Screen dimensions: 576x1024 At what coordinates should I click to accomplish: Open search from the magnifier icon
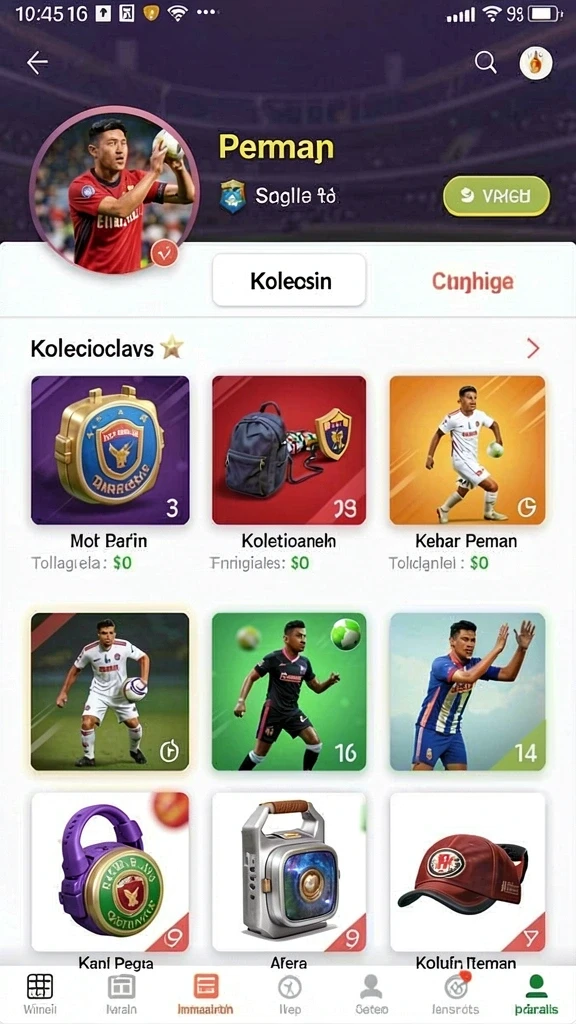485,63
